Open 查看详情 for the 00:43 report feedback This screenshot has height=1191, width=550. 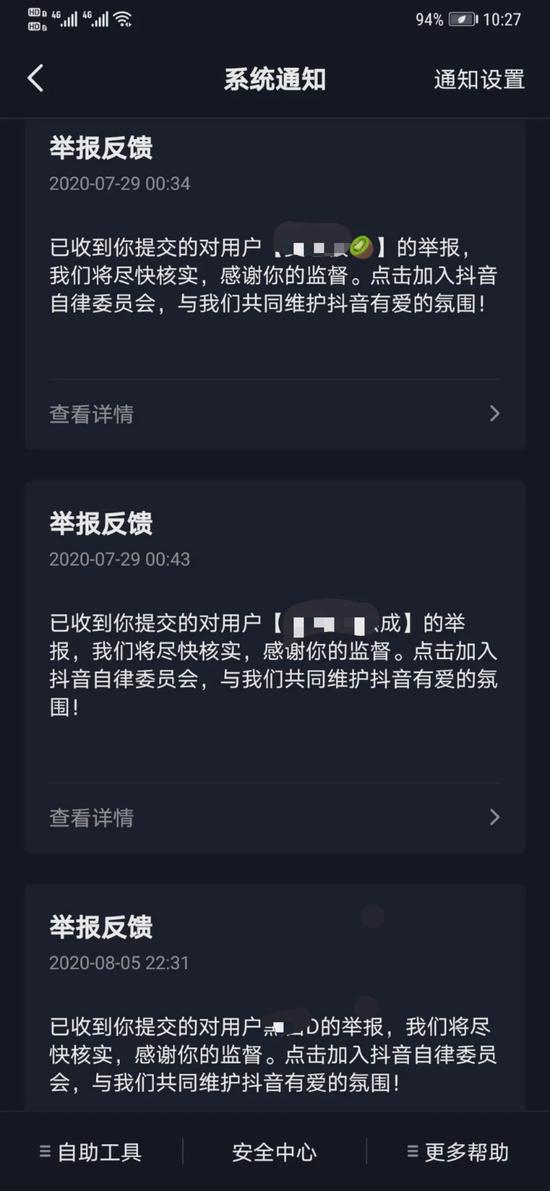point(275,817)
